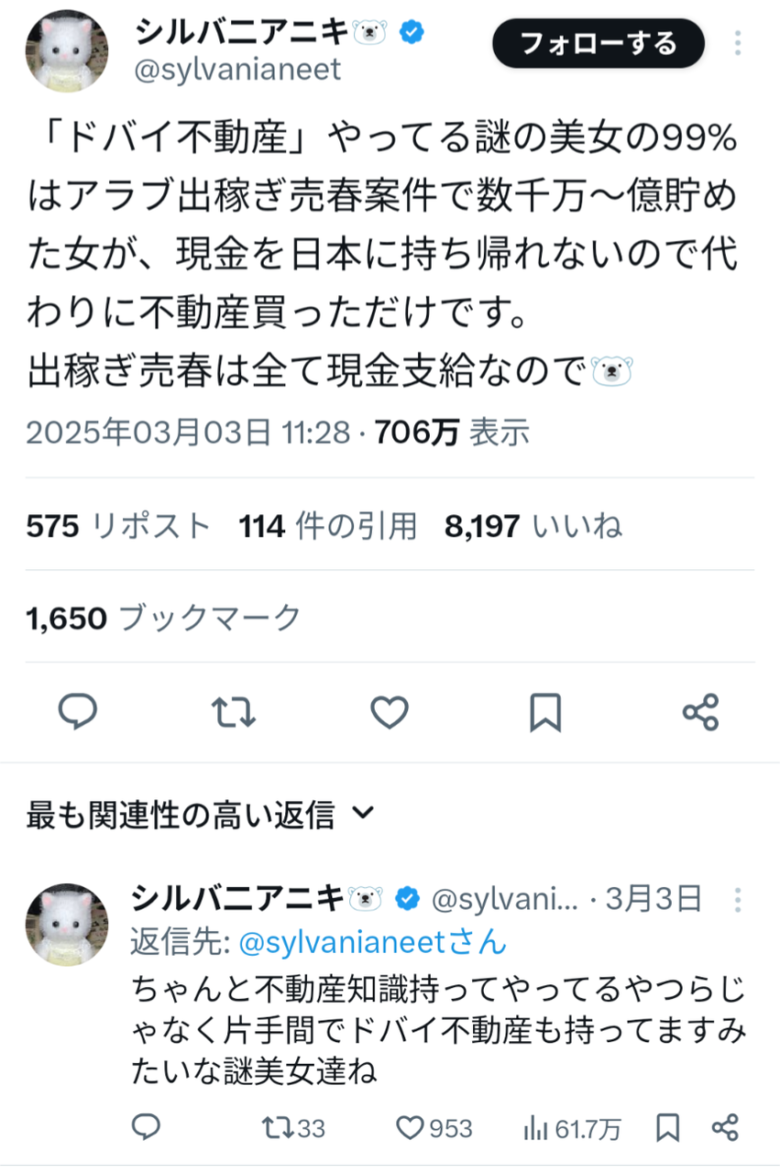Open the overflow menu on the reply
The height and width of the screenshot is (1173, 780).
pos(738,899)
